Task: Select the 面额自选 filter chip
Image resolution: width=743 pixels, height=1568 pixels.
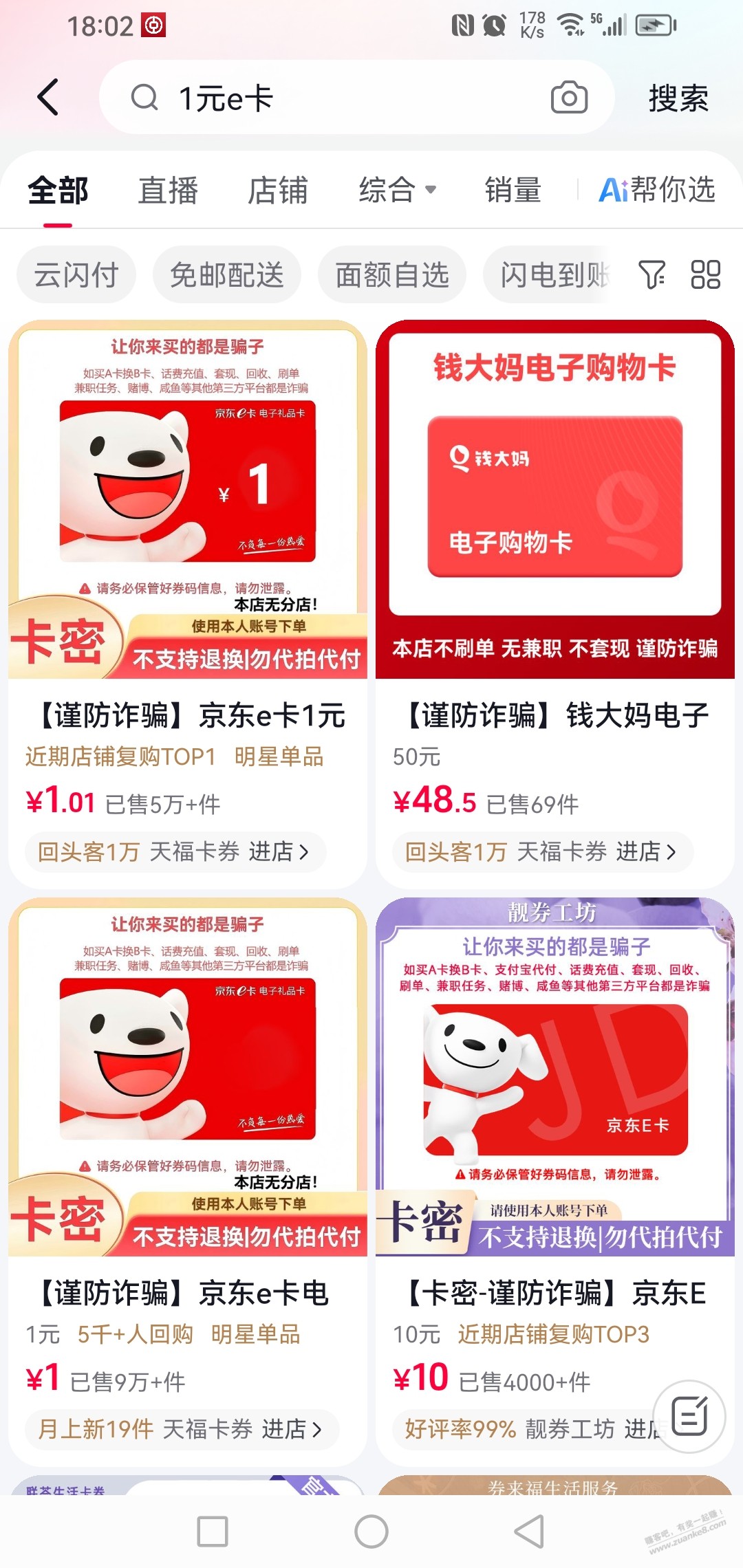Action: pos(392,275)
